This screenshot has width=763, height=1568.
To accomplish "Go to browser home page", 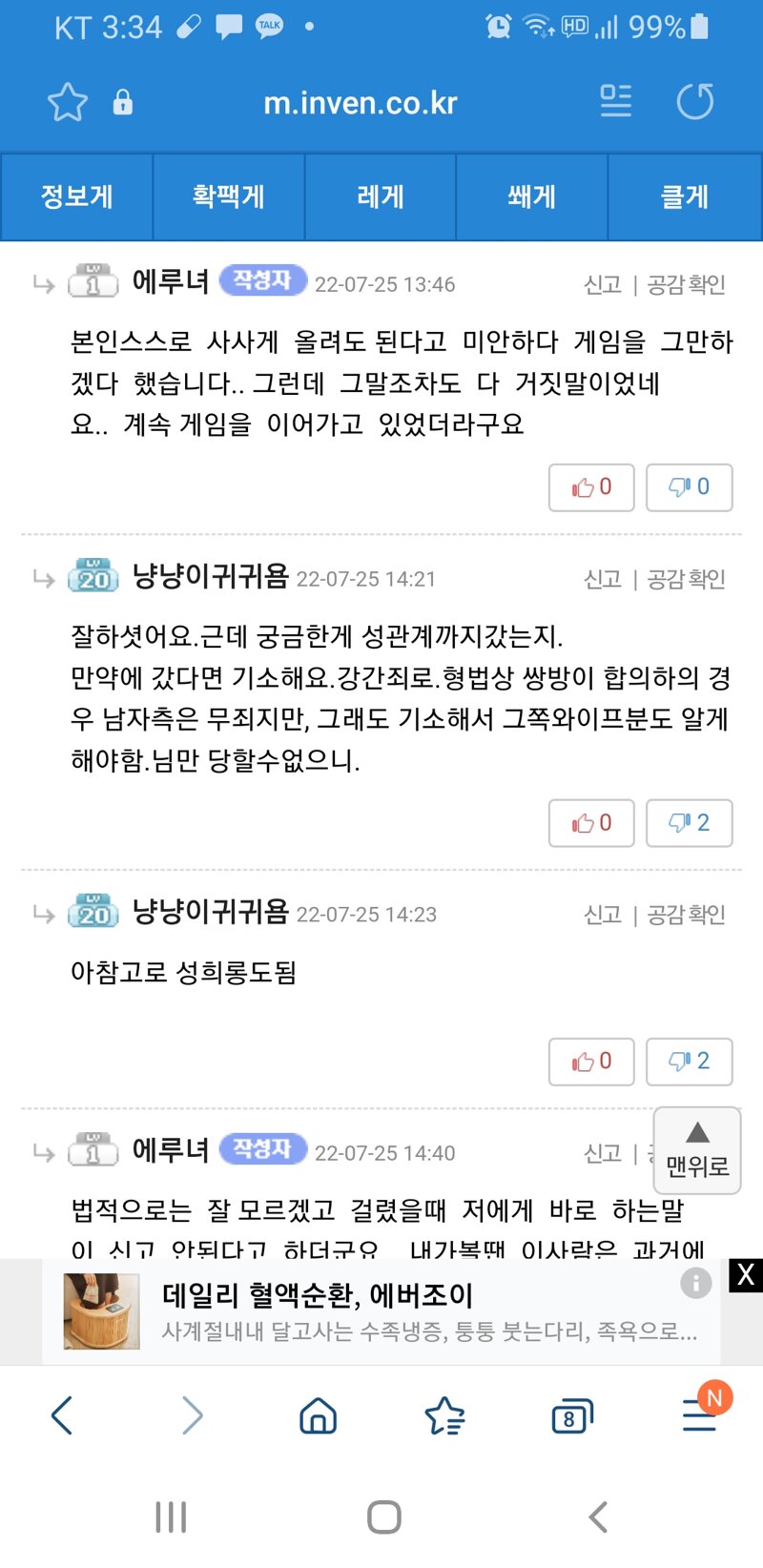I will (x=318, y=1416).
